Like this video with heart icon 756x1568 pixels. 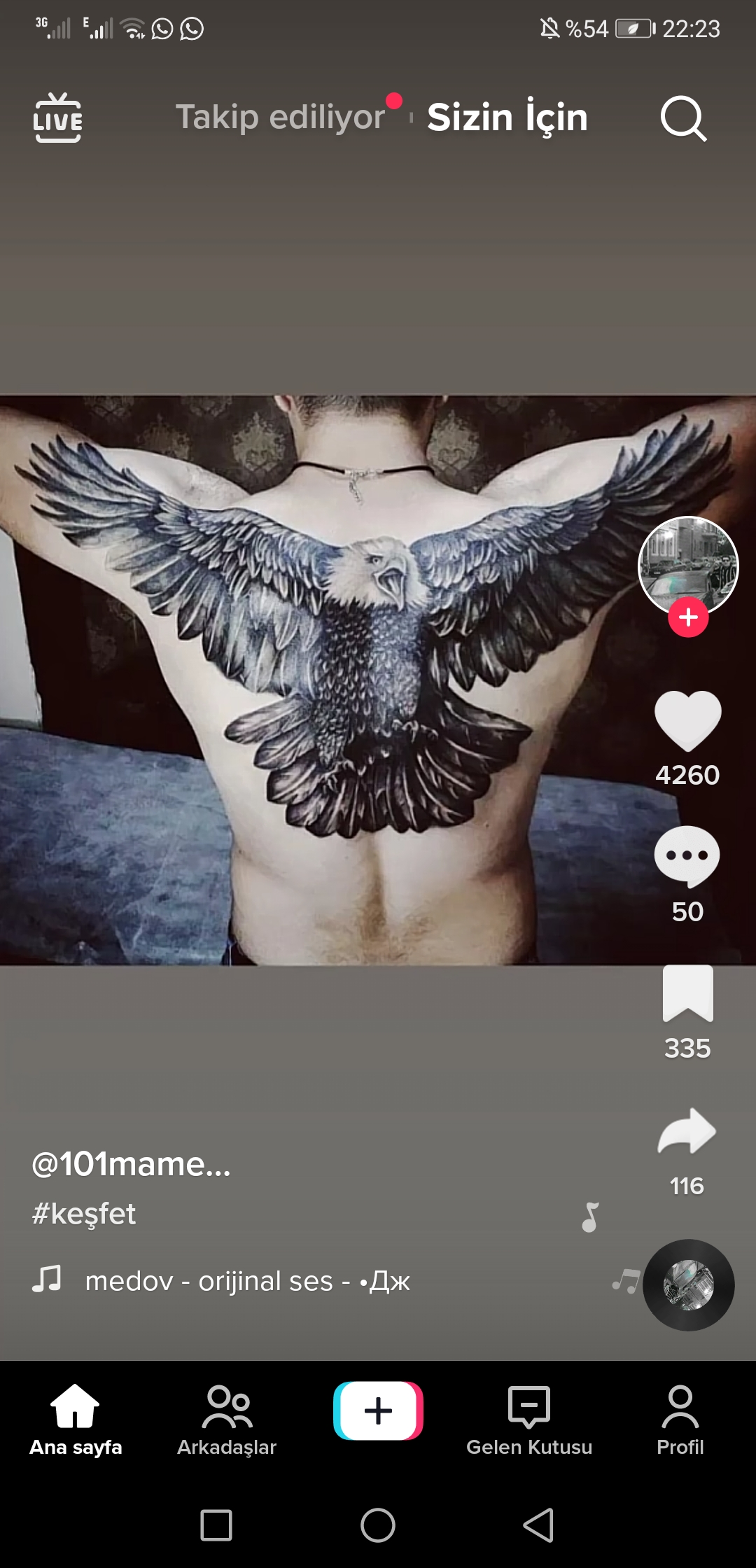[687, 721]
